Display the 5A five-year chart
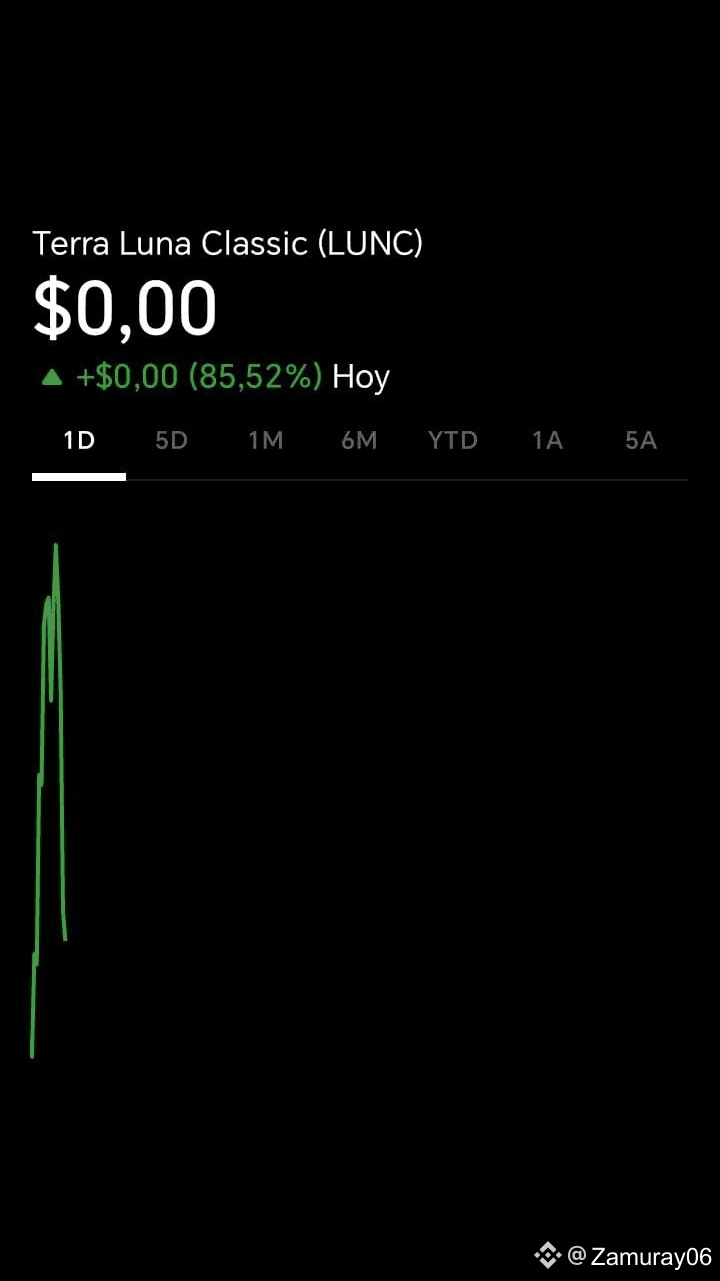This screenshot has width=720, height=1281. (641, 441)
